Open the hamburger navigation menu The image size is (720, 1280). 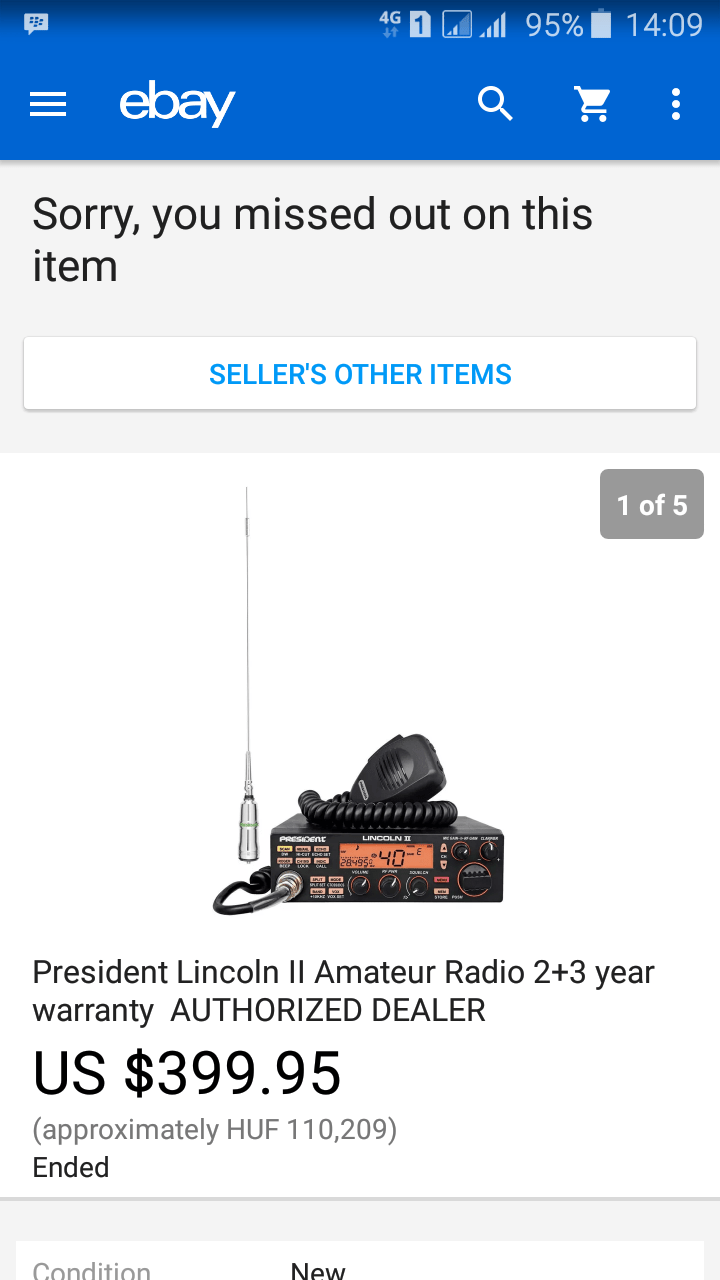pyautogui.click(x=48, y=104)
